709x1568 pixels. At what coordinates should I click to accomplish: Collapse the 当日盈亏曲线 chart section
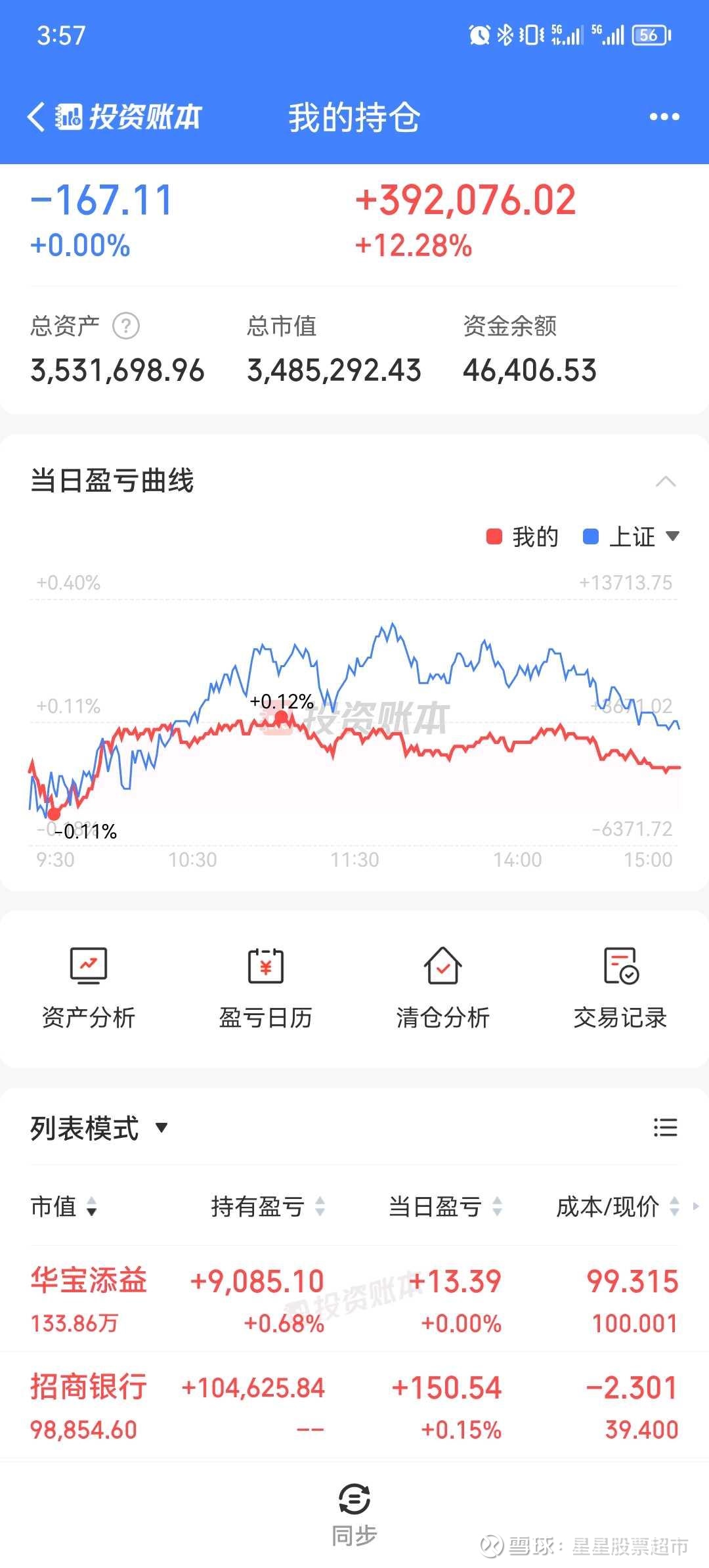(665, 481)
